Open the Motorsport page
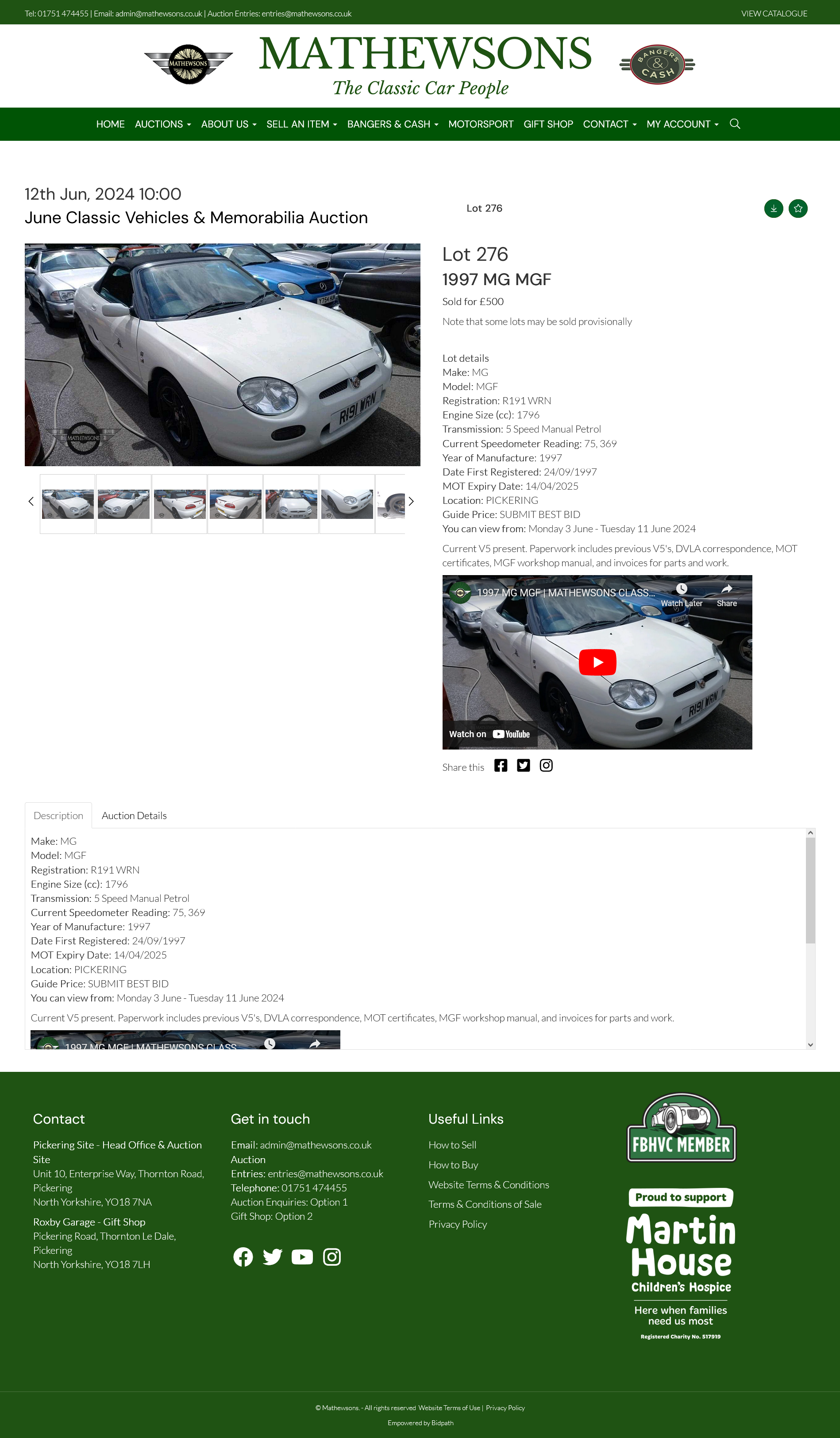 (480, 124)
